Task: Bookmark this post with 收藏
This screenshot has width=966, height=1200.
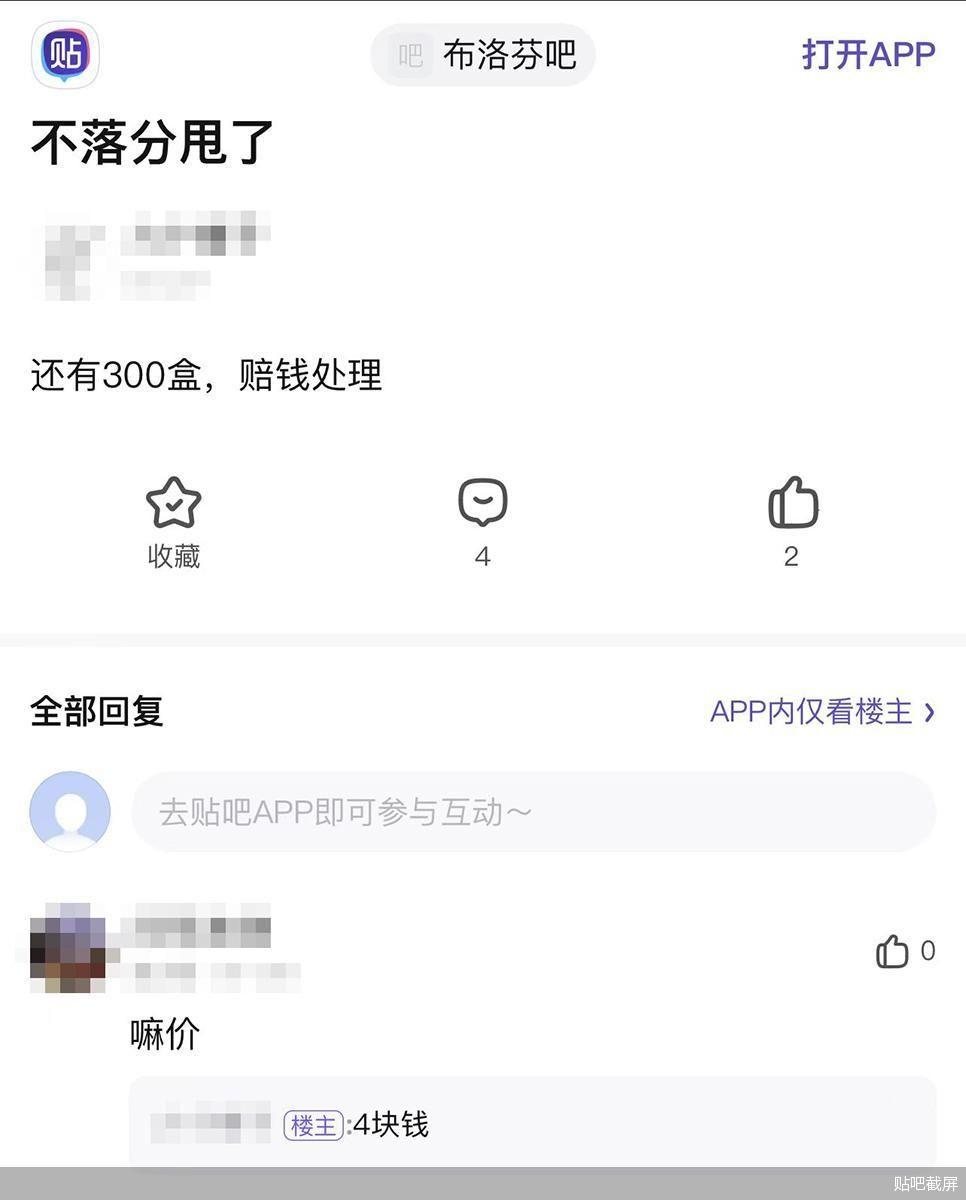Action: (174, 520)
